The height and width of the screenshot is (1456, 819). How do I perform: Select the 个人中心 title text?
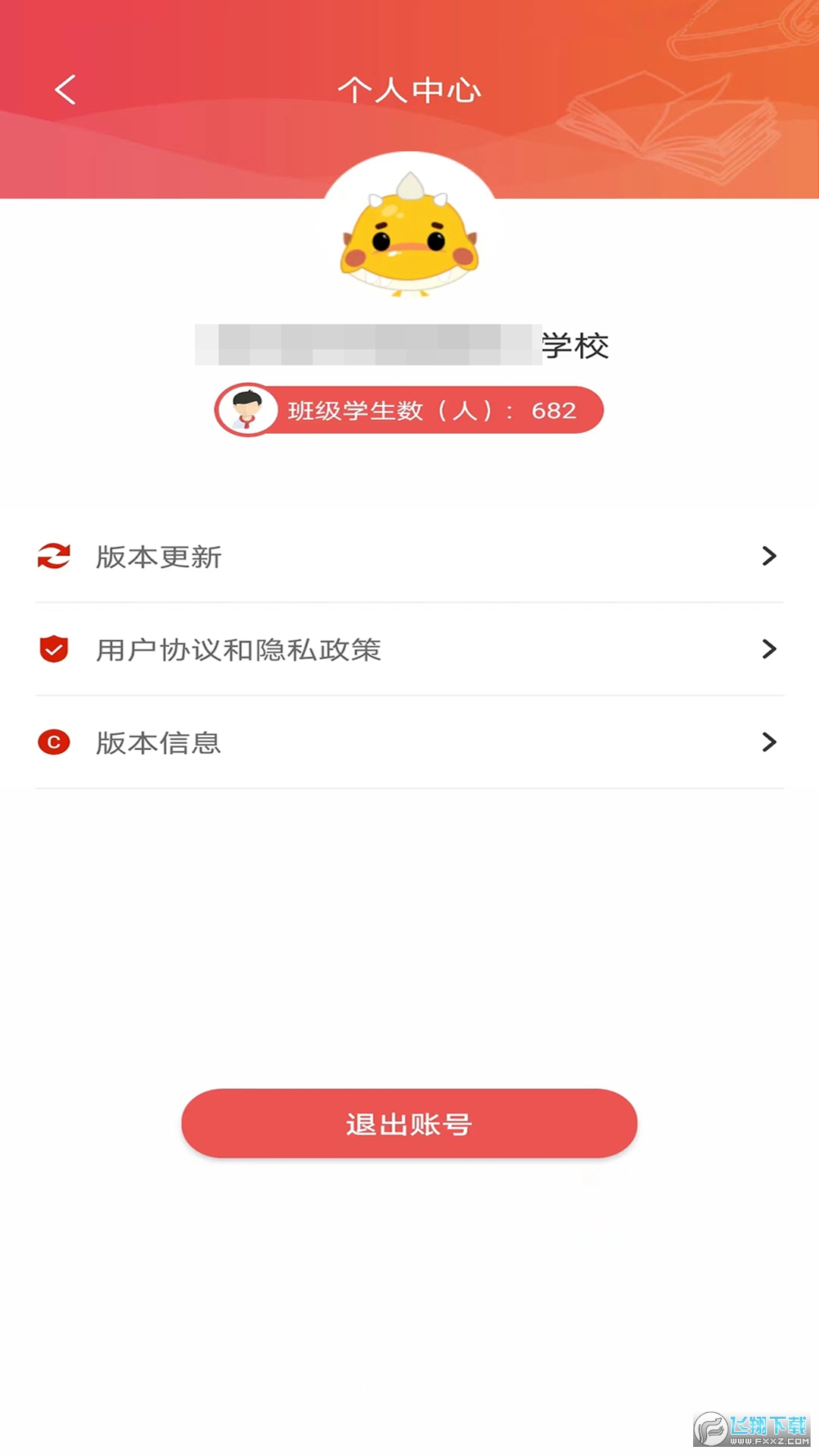(x=409, y=89)
